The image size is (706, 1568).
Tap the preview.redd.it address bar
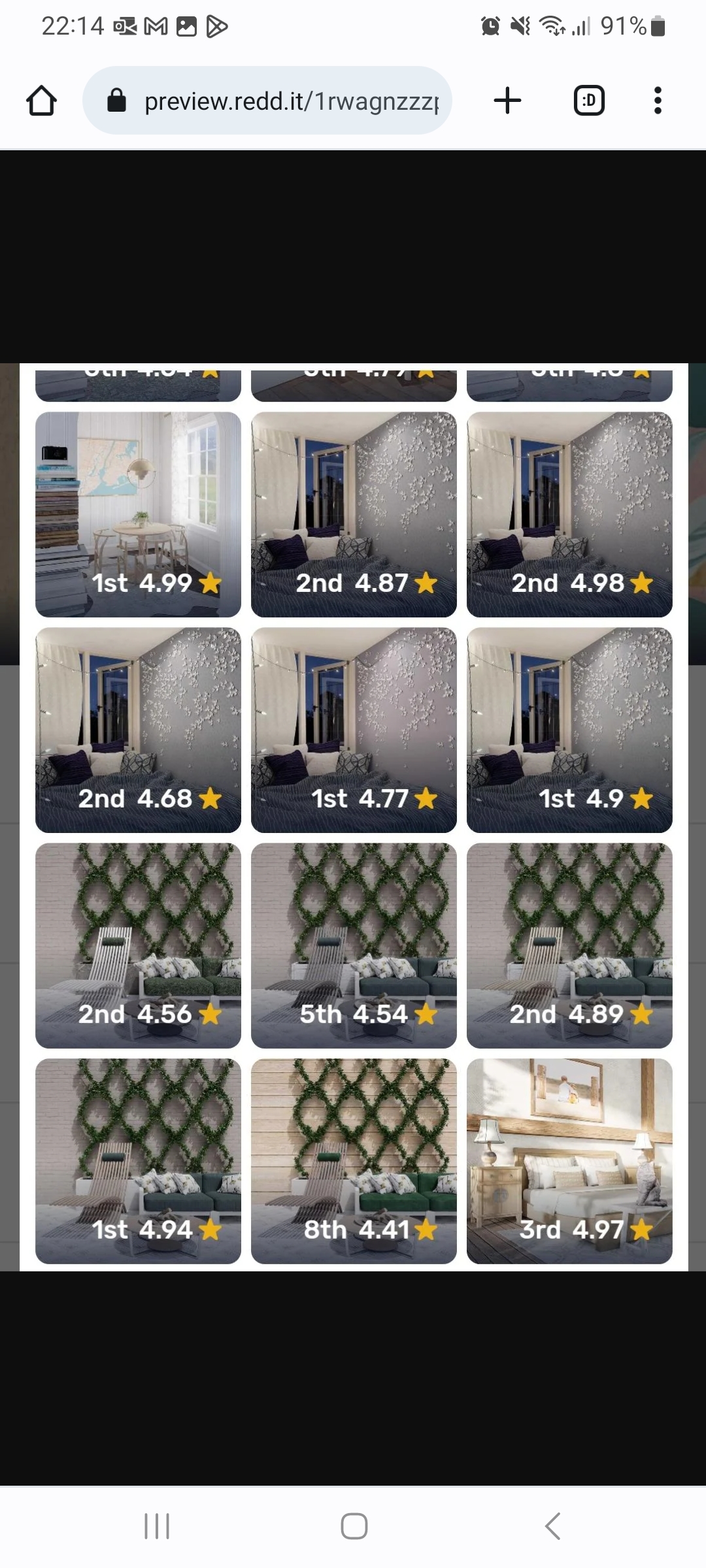point(288,100)
